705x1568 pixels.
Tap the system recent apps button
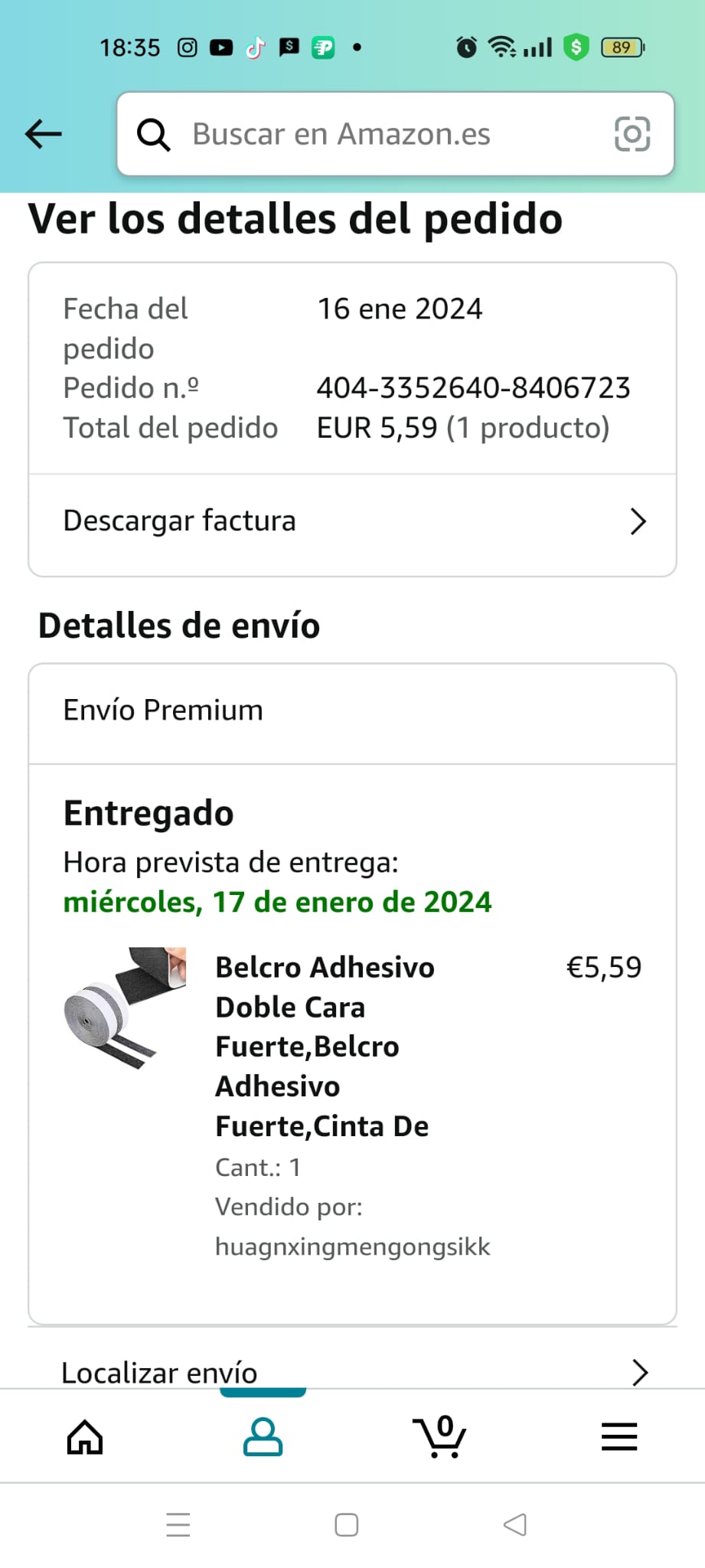point(178,1524)
